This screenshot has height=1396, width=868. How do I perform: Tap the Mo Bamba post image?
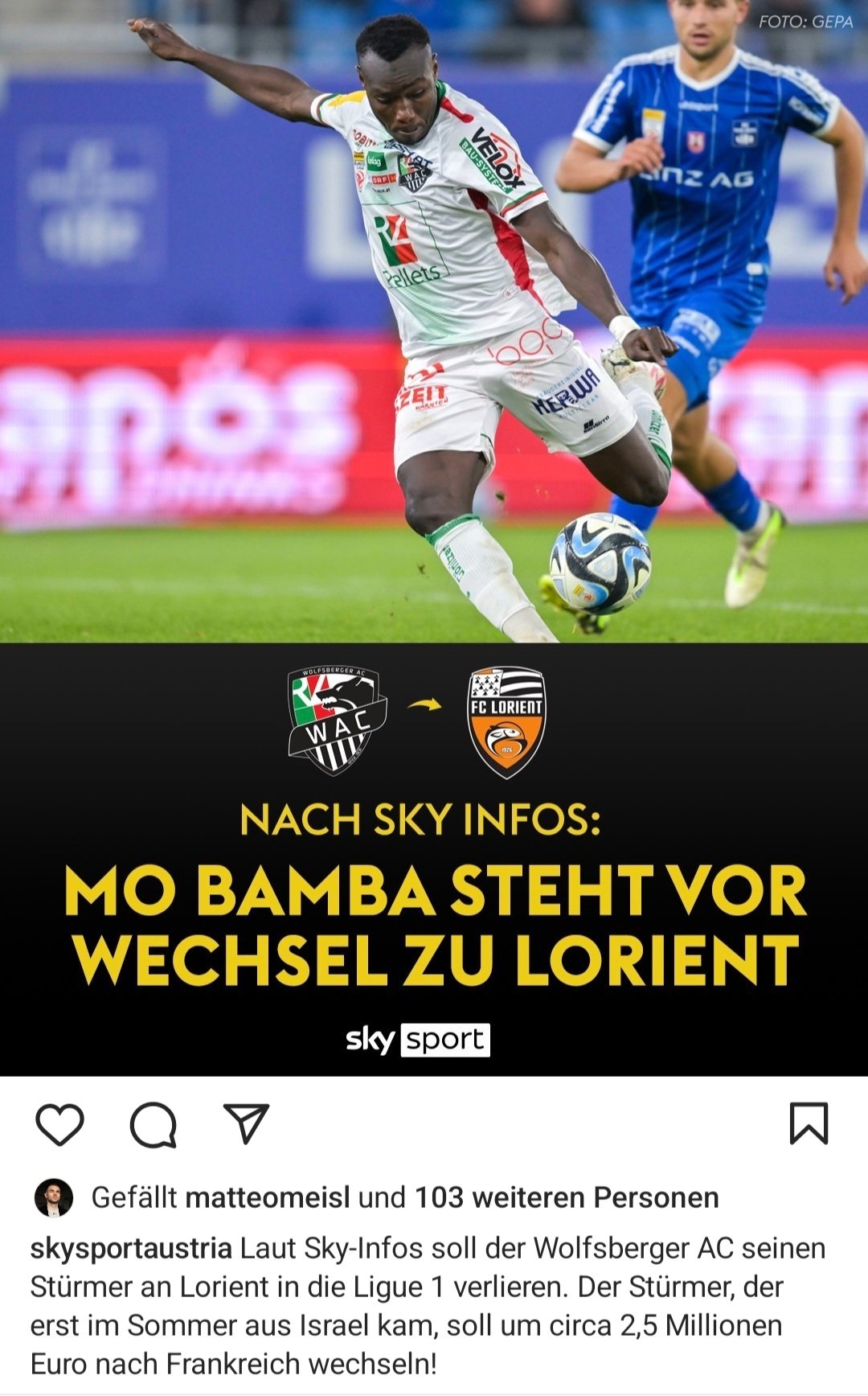pyautogui.click(x=434, y=537)
